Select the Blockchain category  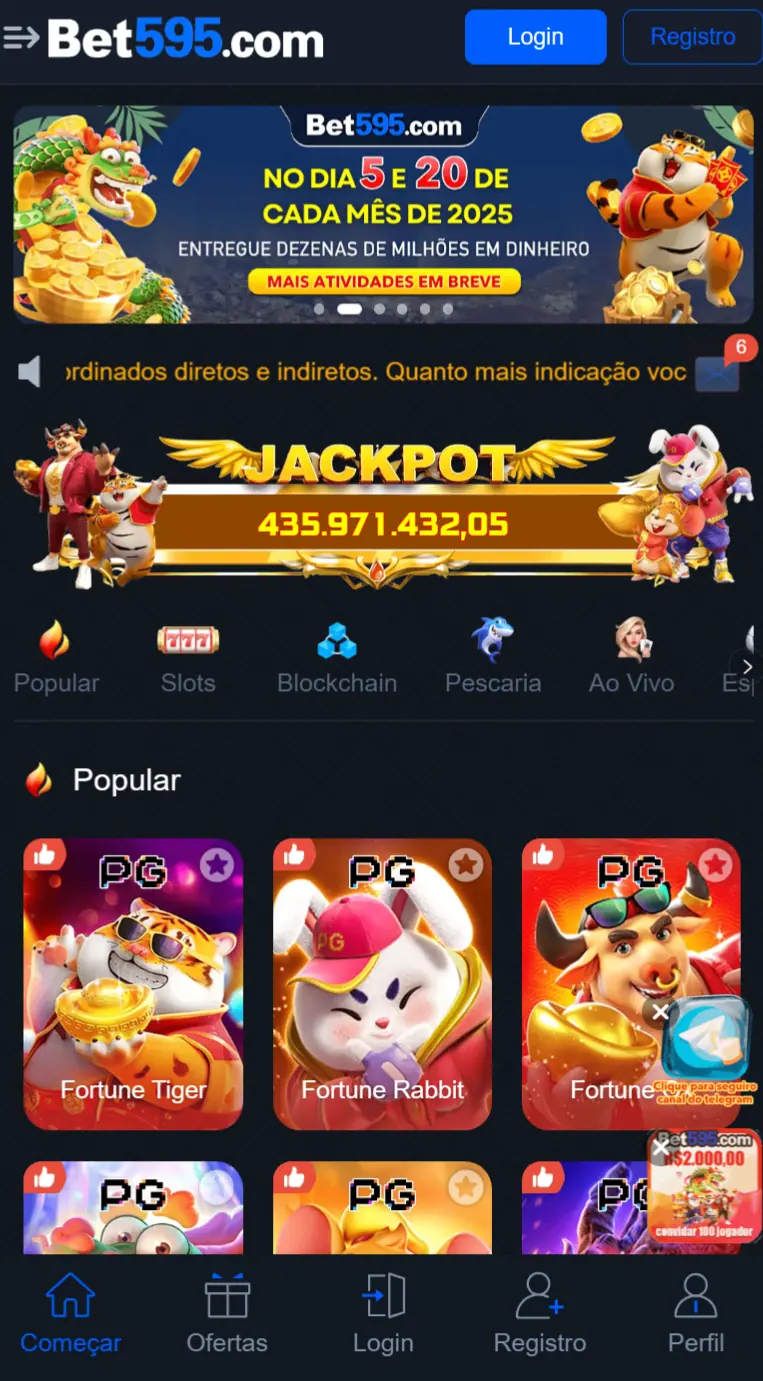pyautogui.click(x=337, y=657)
